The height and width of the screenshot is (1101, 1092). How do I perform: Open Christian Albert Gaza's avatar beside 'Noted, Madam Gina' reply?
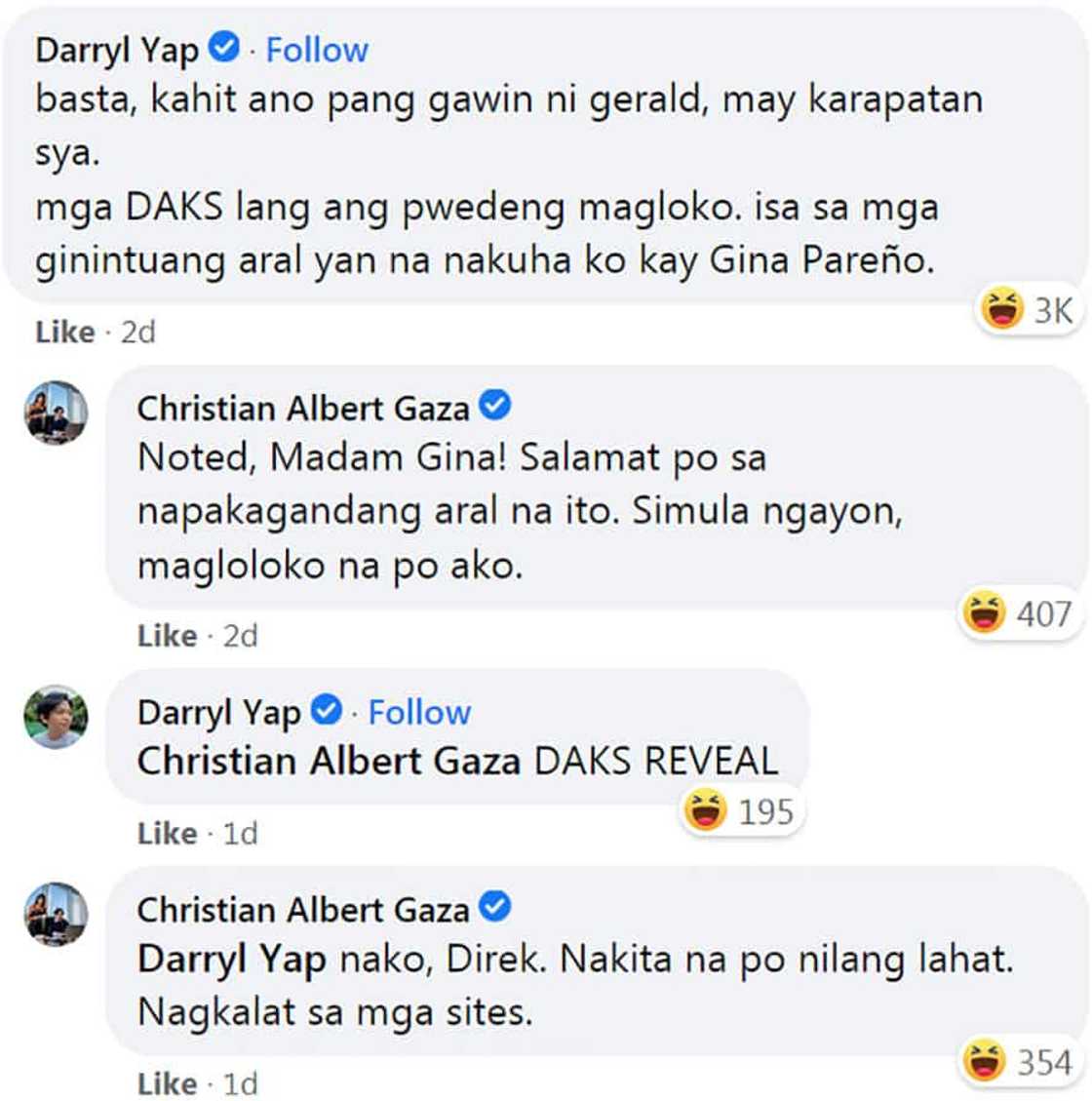(x=56, y=413)
